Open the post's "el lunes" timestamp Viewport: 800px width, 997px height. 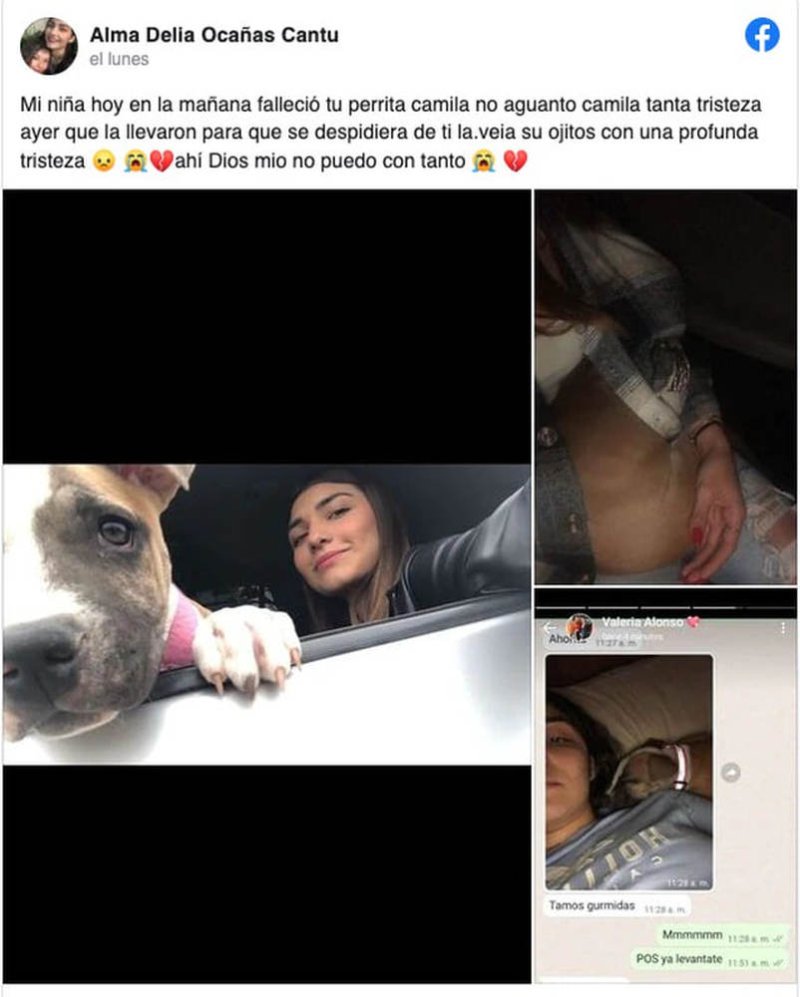click(119, 60)
